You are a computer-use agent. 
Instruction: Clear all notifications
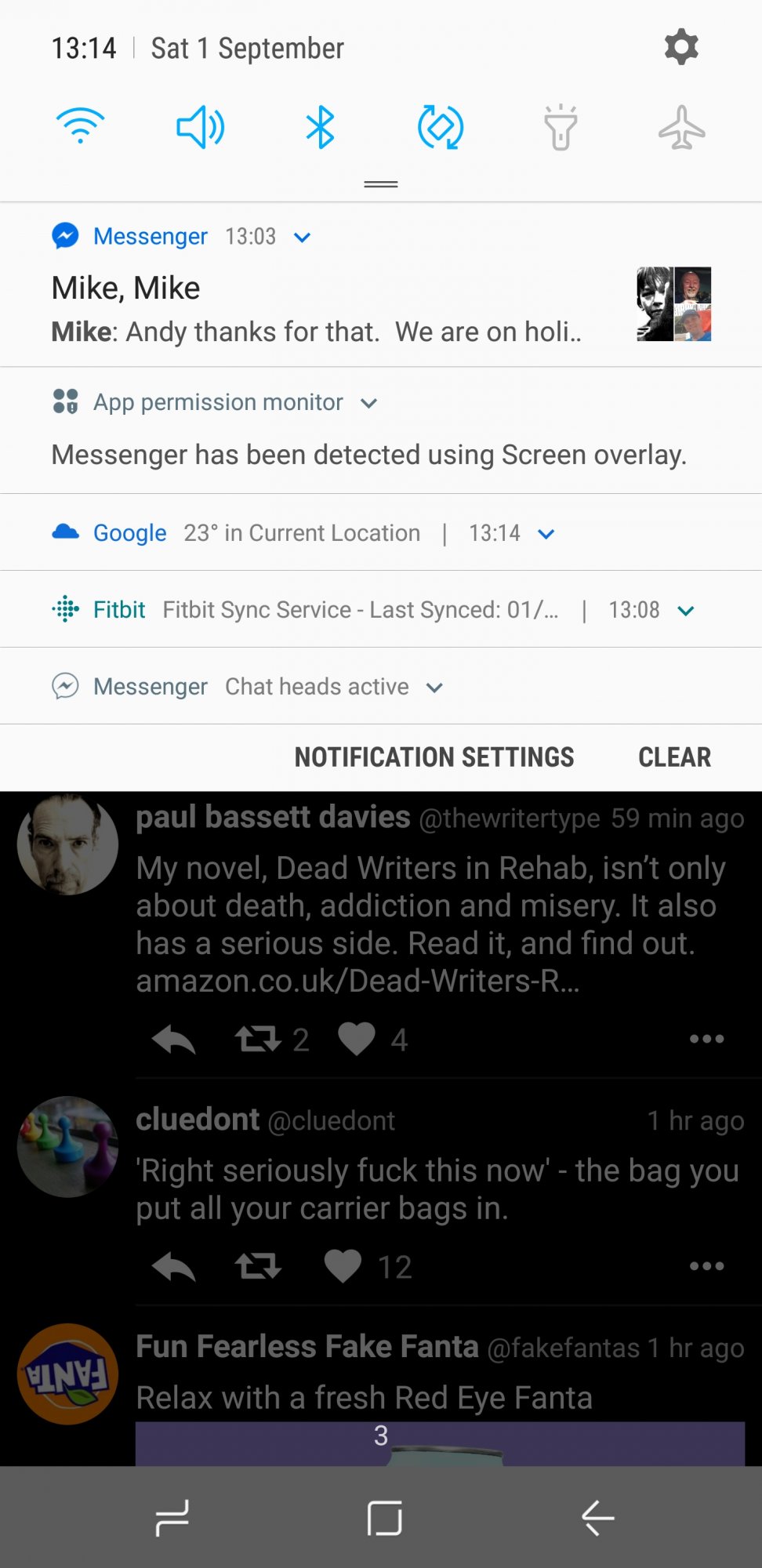point(675,757)
